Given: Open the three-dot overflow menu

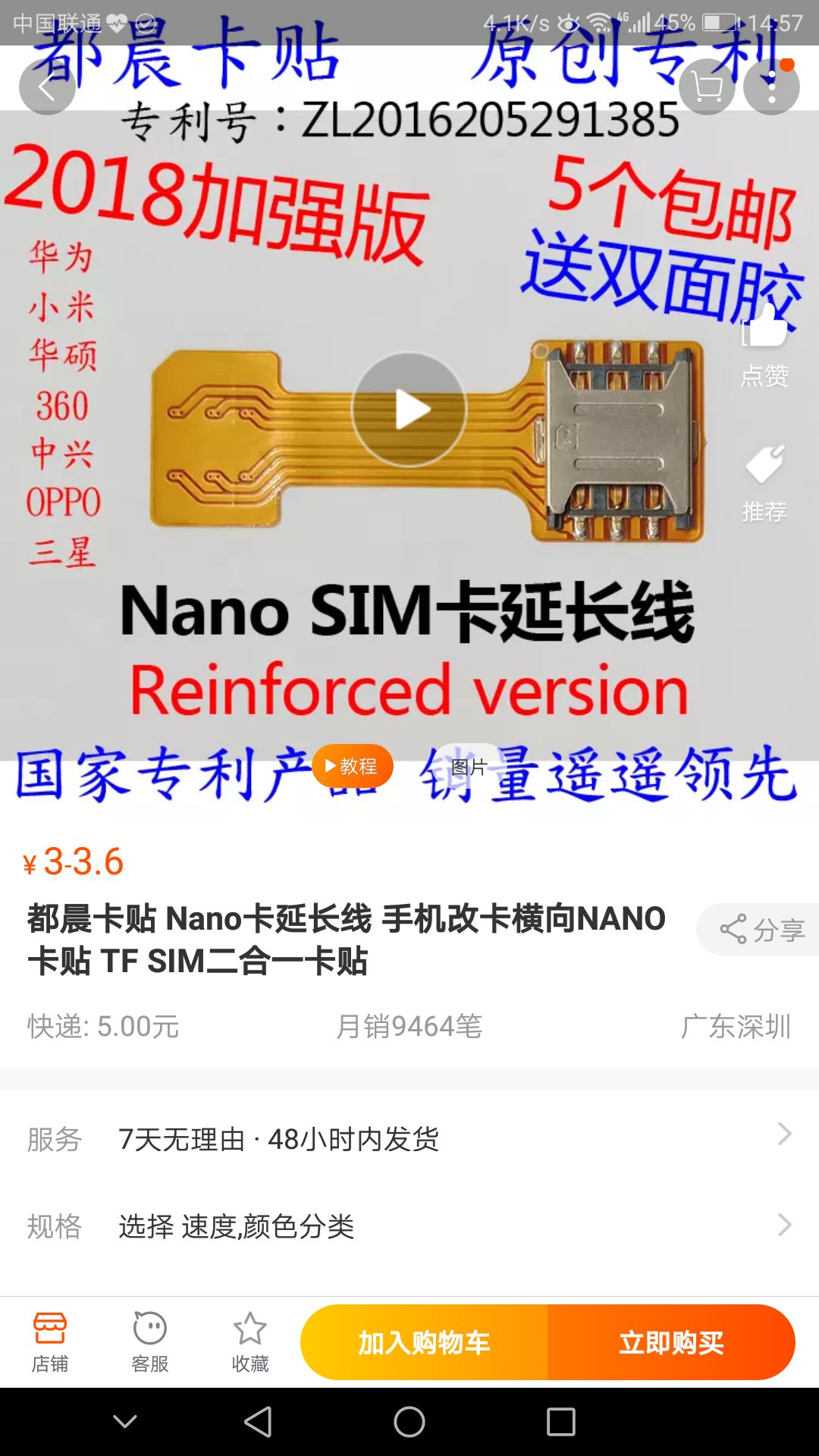Looking at the screenshot, I should pos(771,87).
